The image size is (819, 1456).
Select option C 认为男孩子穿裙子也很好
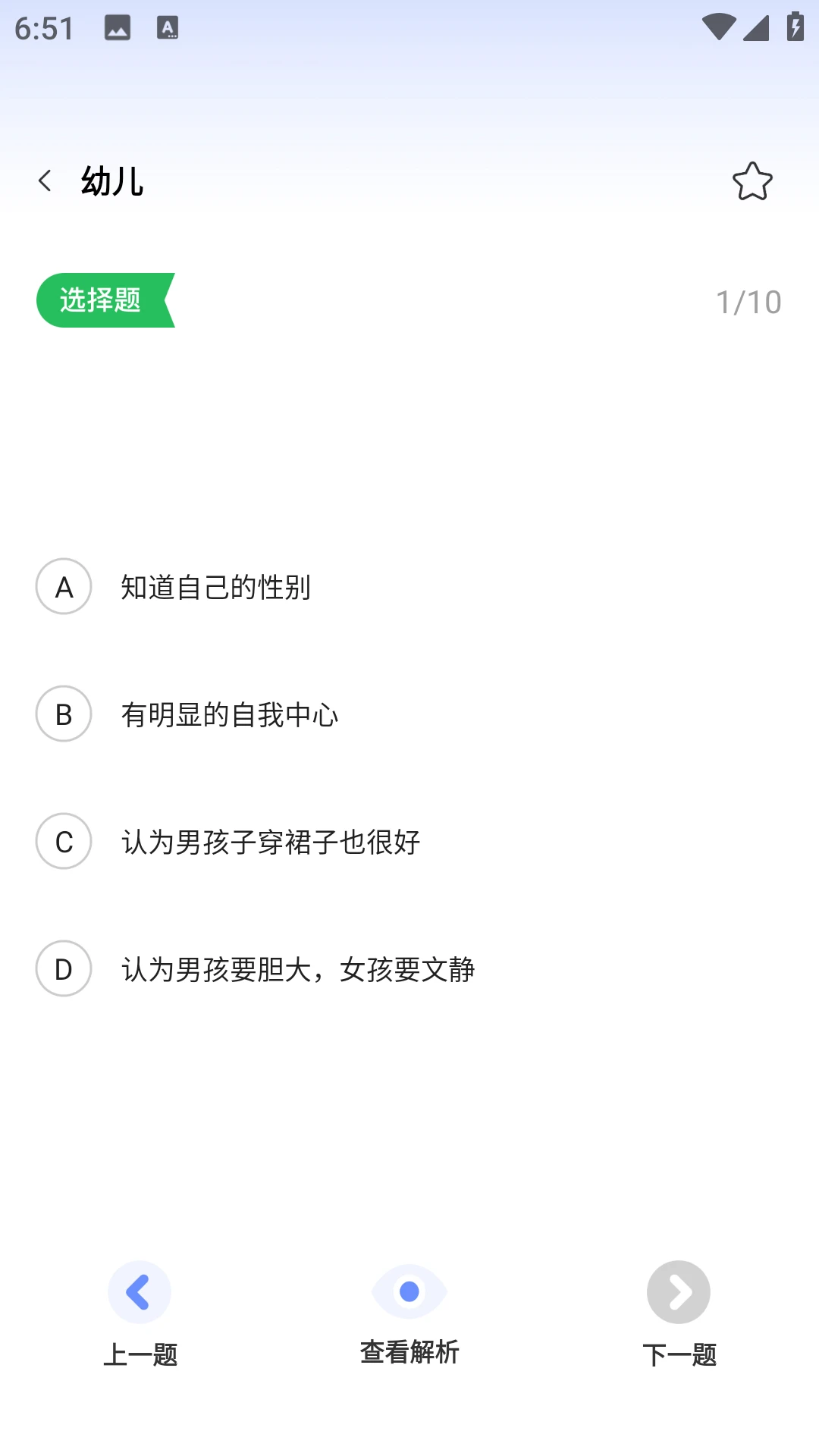[270, 843]
